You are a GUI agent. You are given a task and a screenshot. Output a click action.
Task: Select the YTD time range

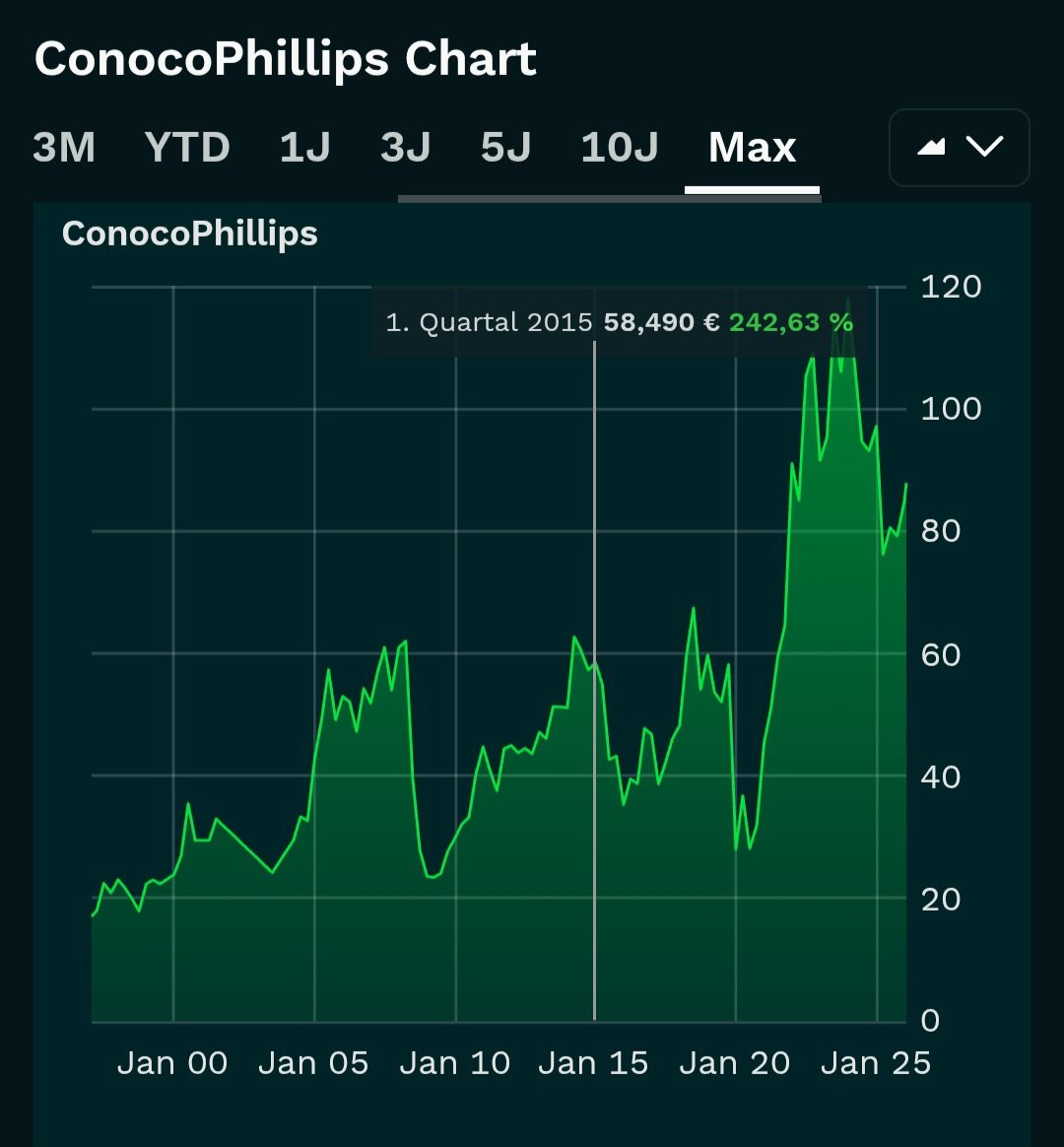[187, 148]
